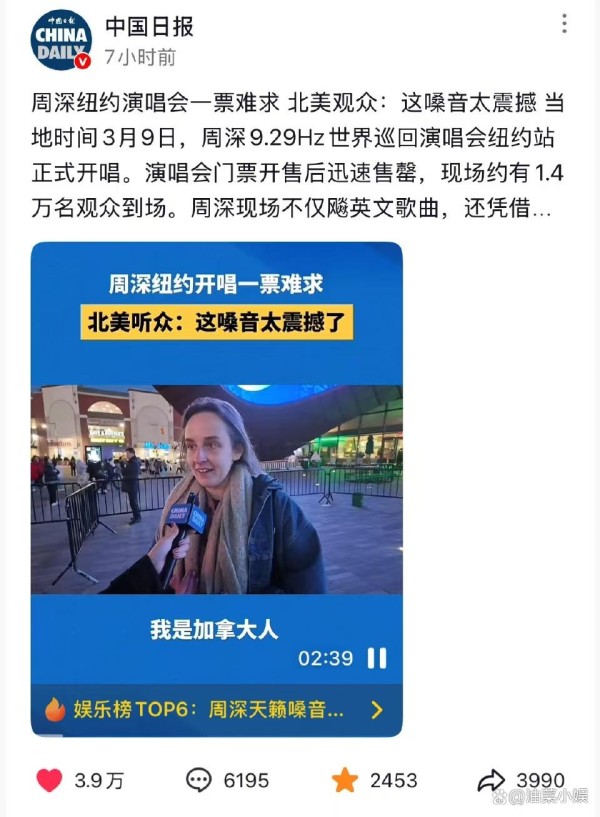Viewport: 600px width, 817px height.
Task: Open the China Daily profile avatar
Action: (61, 40)
